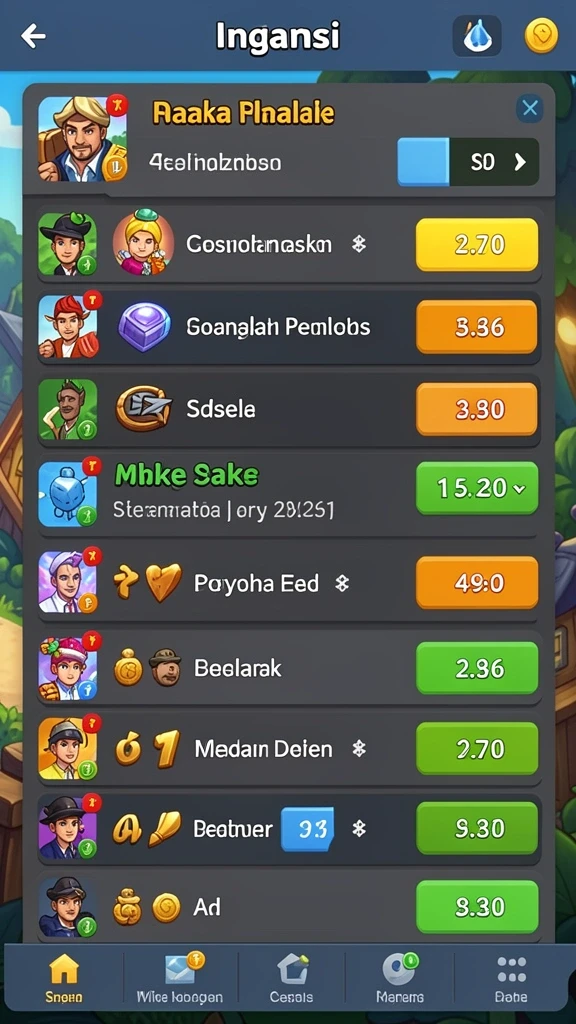Tap the 9.30 button on the Beatruer row
Screen dimensions: 576x1024
click(x=477, y=829)
